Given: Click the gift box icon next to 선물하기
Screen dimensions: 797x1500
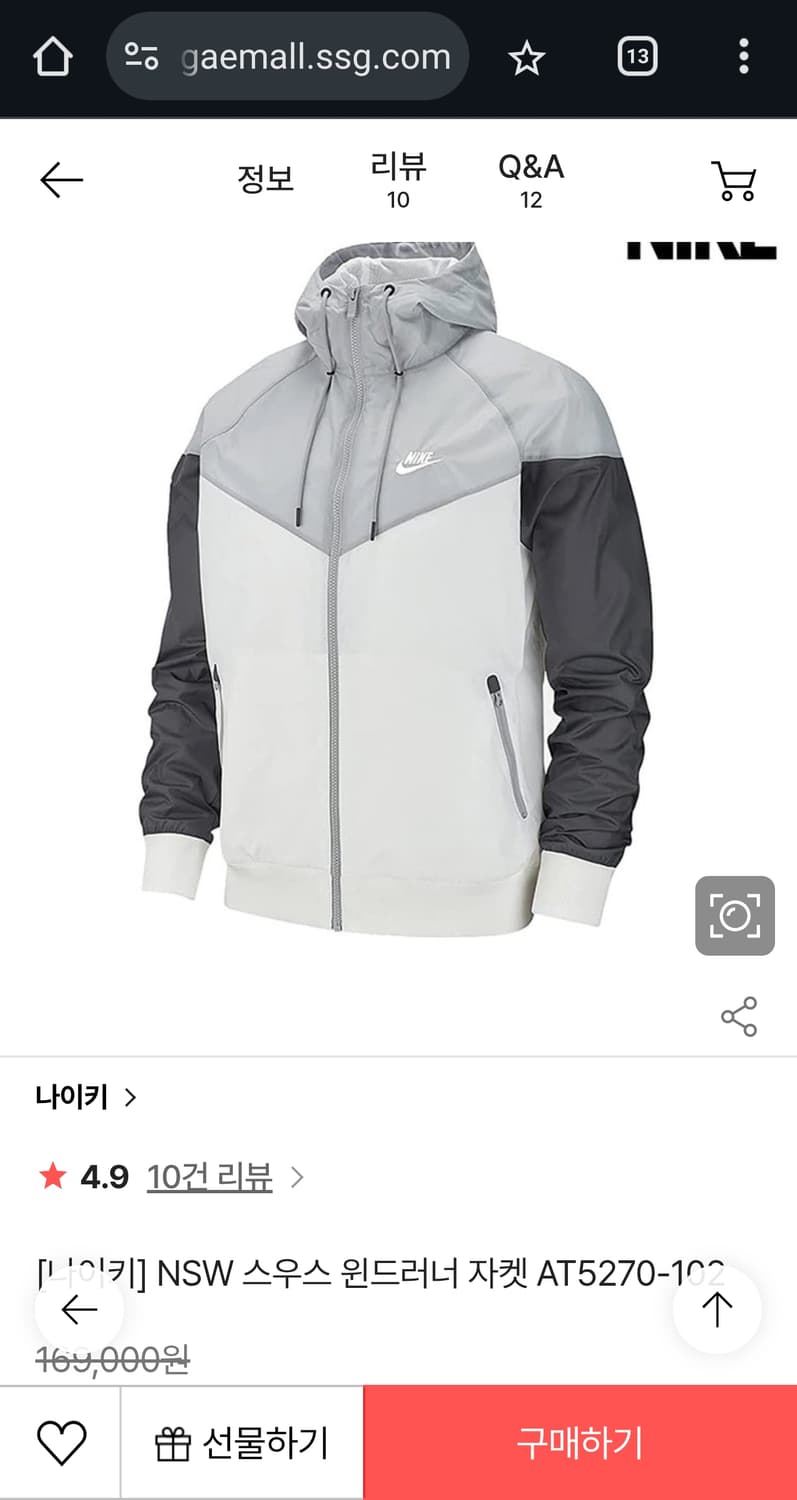Looking at the screenshot, I should tap(175, 1442).
